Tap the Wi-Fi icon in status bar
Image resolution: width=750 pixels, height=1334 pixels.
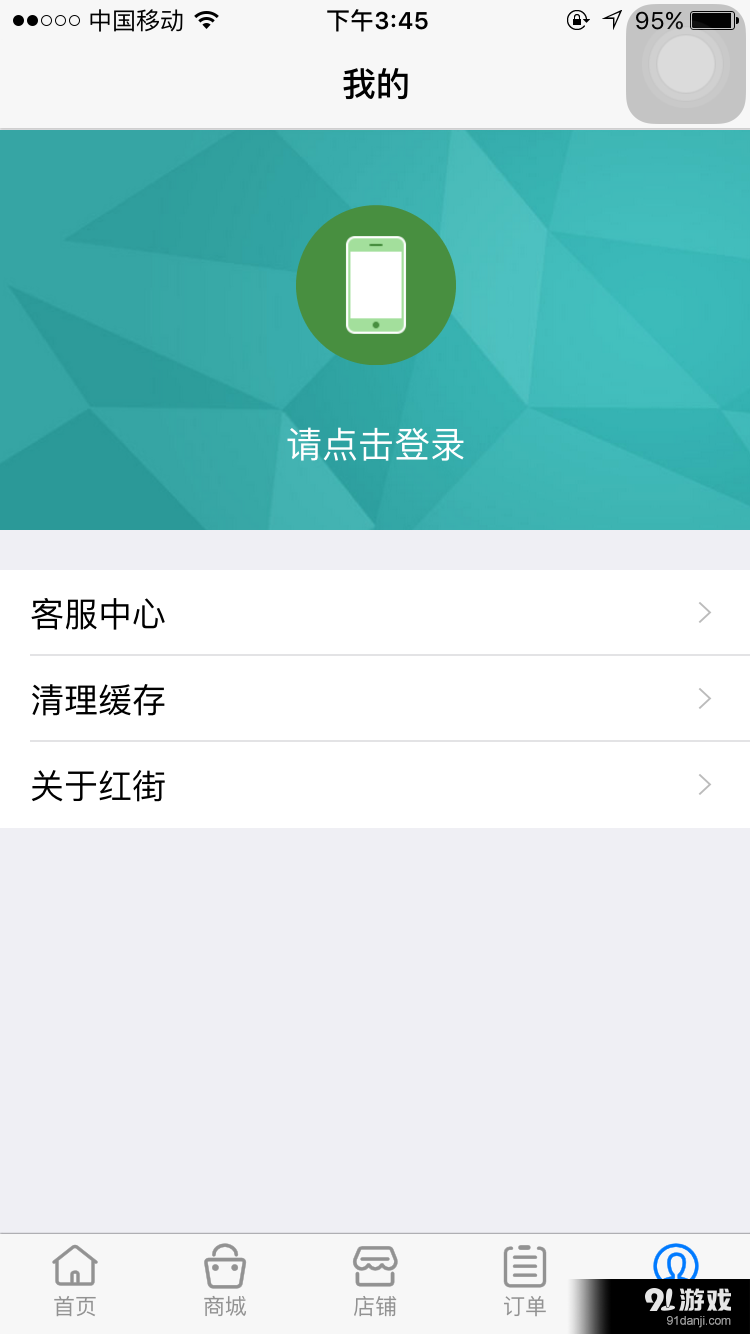[x=209, y=19]
